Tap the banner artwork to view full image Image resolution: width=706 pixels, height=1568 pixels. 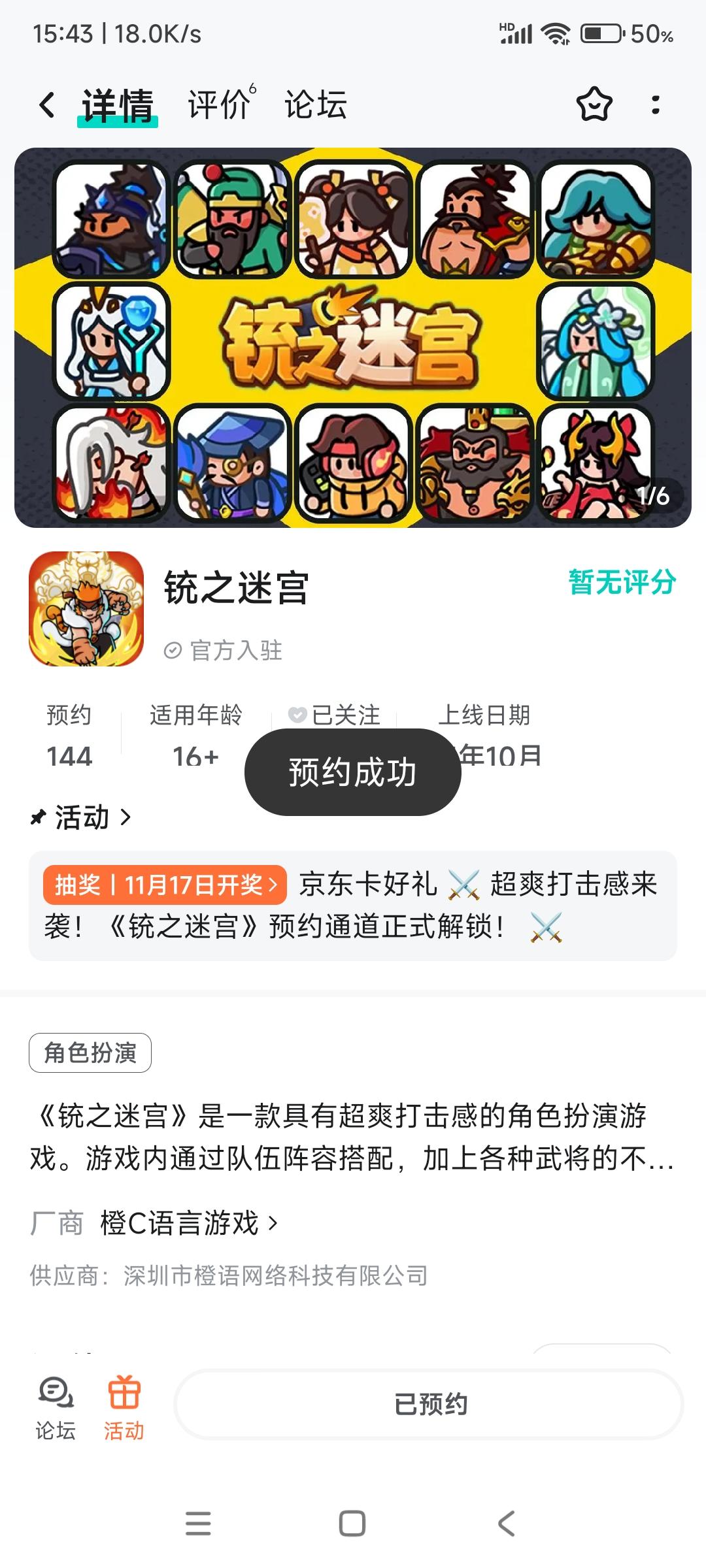353,336
